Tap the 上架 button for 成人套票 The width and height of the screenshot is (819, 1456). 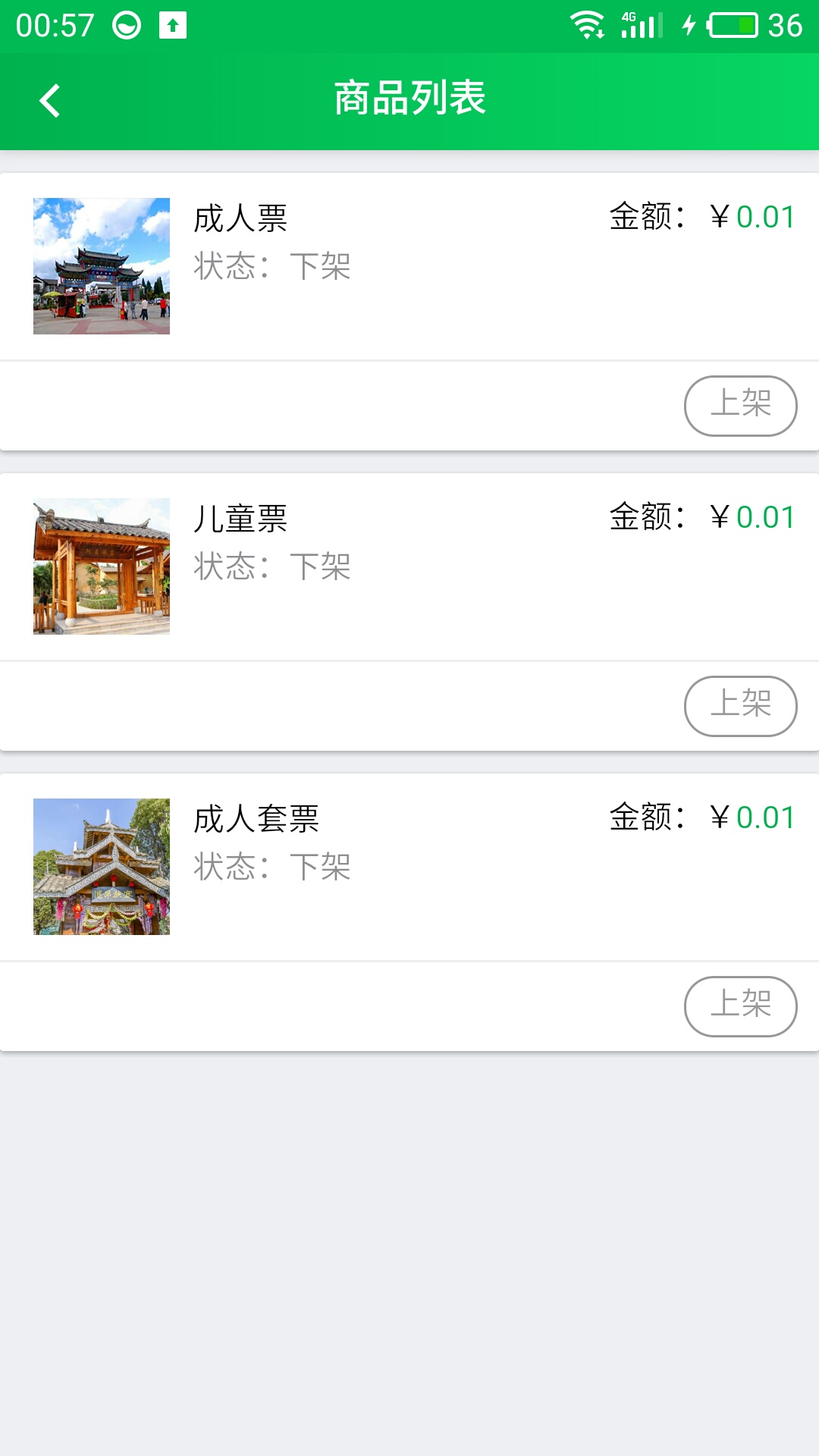[739, 1006]
